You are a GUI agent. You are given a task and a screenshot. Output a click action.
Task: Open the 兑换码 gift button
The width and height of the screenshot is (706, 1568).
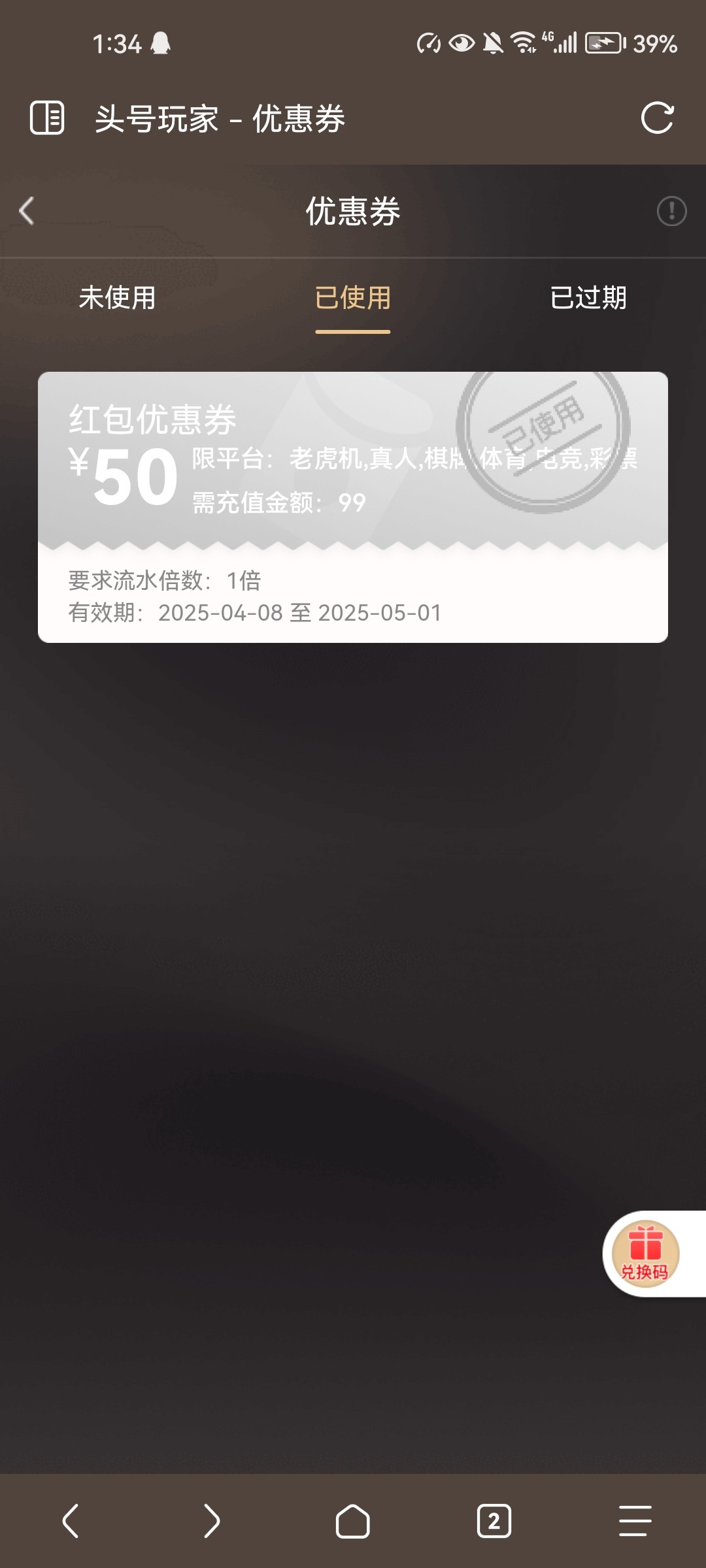pos(645,1253)
